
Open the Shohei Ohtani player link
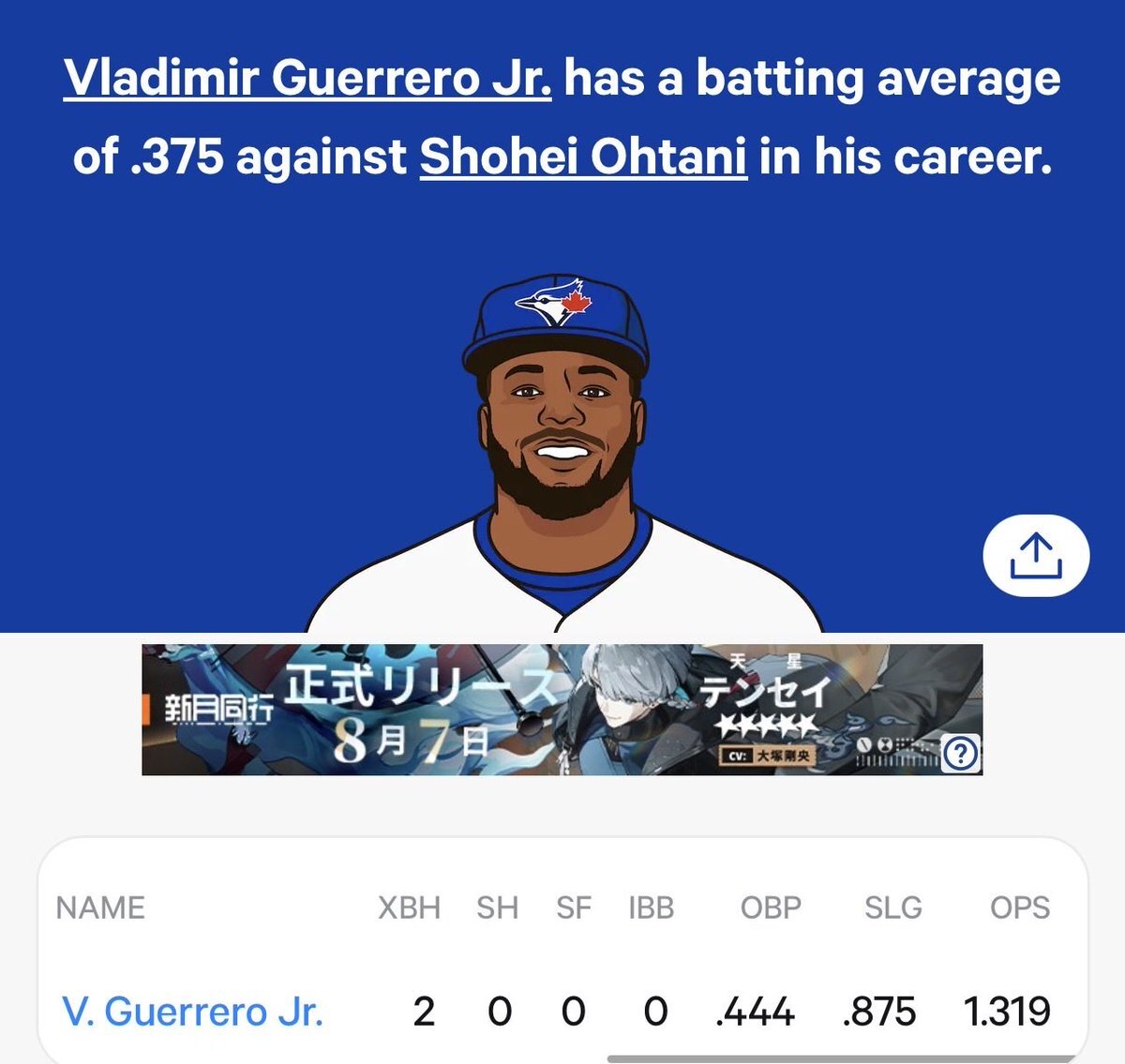pos(583,157)
